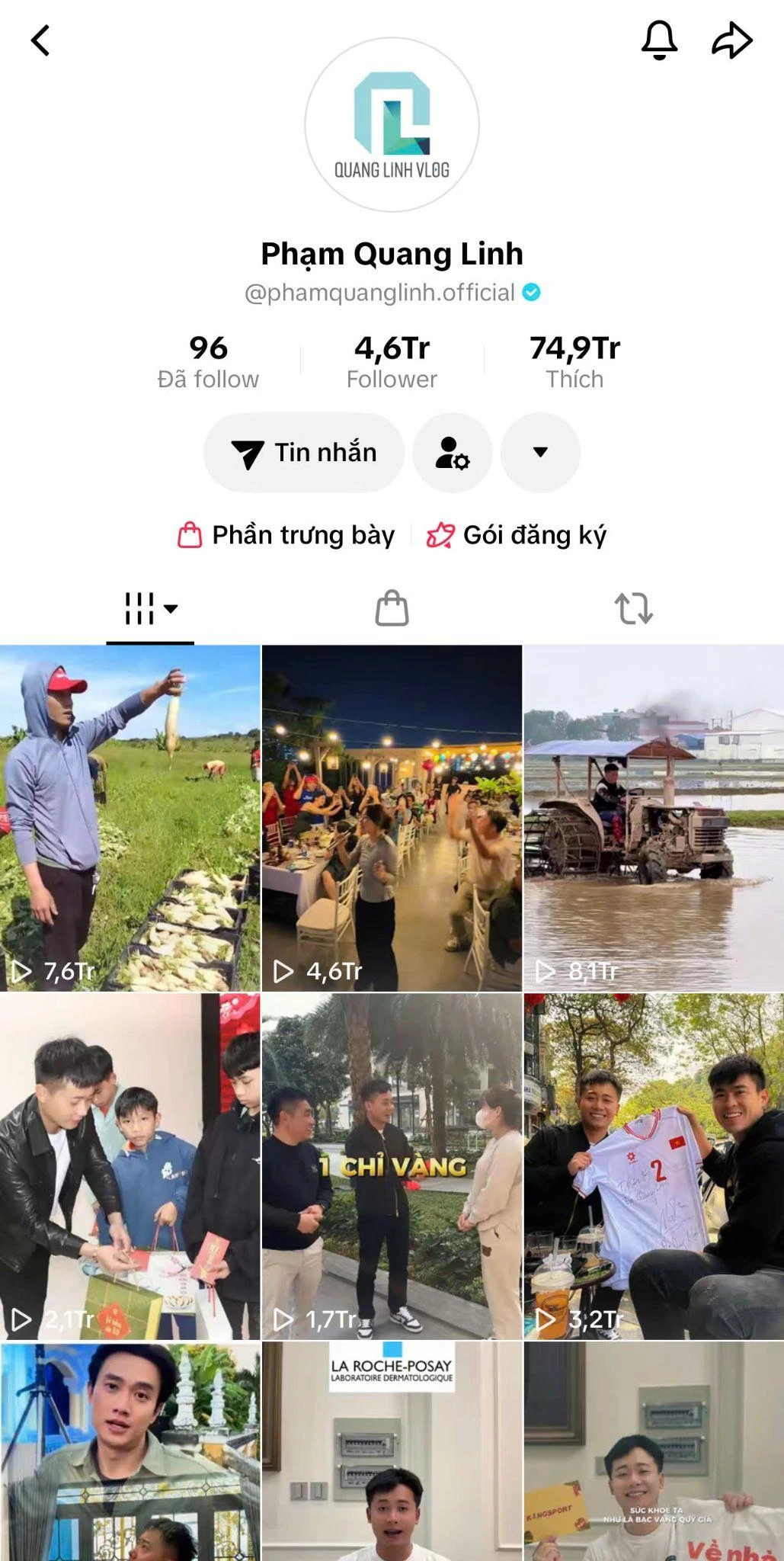Play the La Roche-Posay video
Screen dimensions: 784x1561
pyautogui.click(x=392, y=1452)
